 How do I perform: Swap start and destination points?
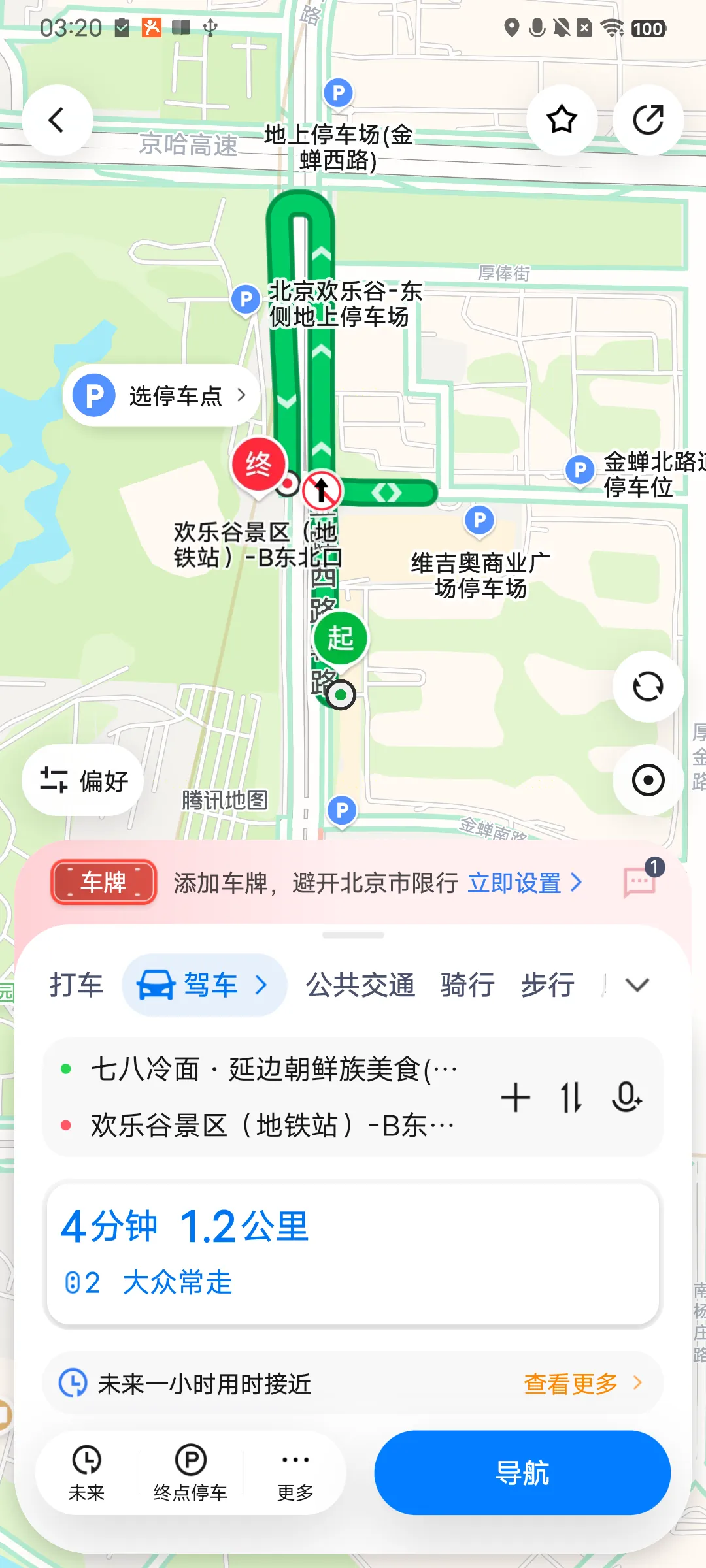(x=571, y=1097)
